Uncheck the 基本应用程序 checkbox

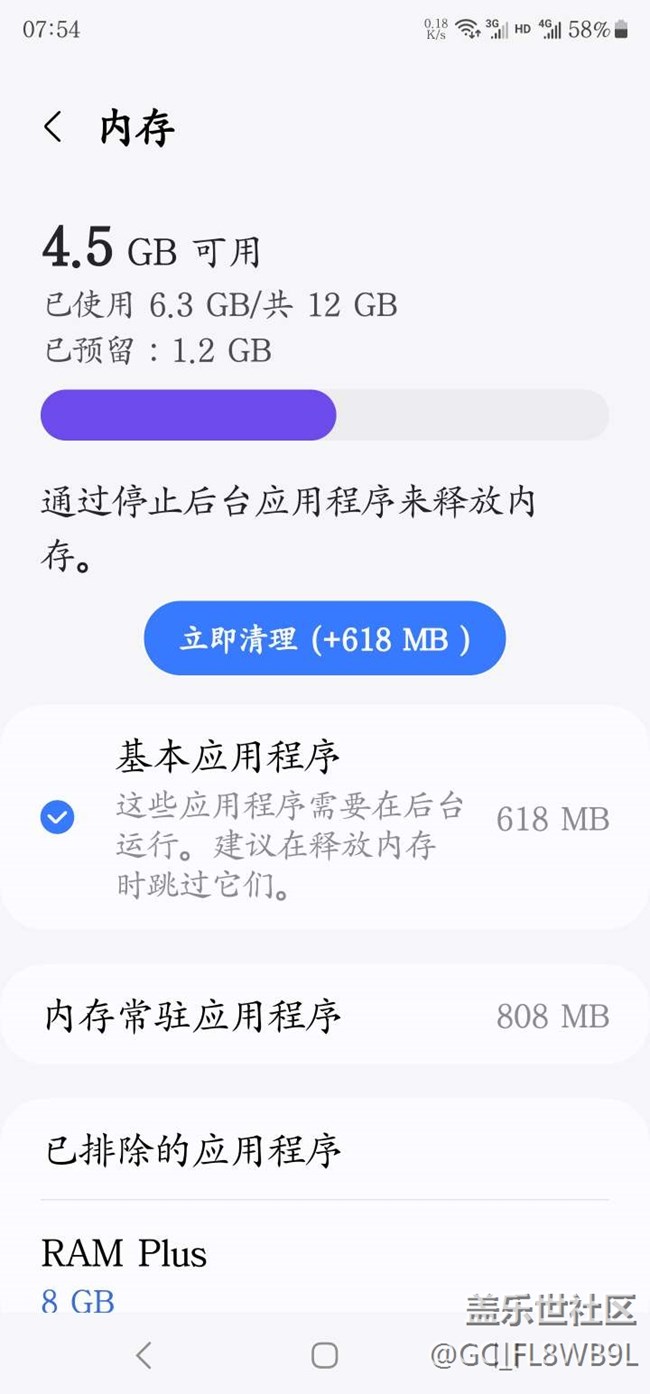pyautogui.click(x=57, y=818)
